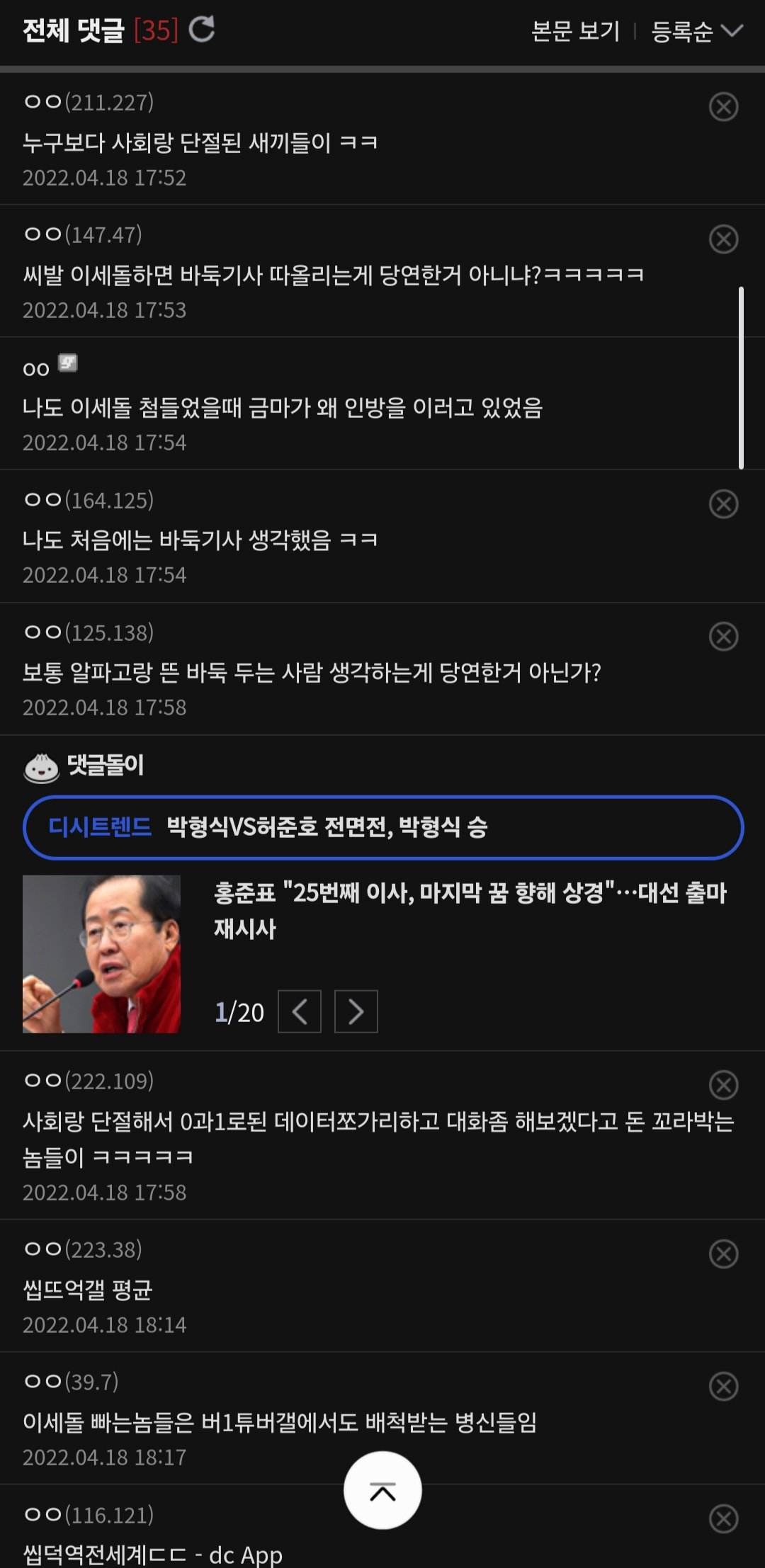Screen dimensions: 765x1568
Task: Tap the X icon on the 211.227 comment
Action: point(723,107)
